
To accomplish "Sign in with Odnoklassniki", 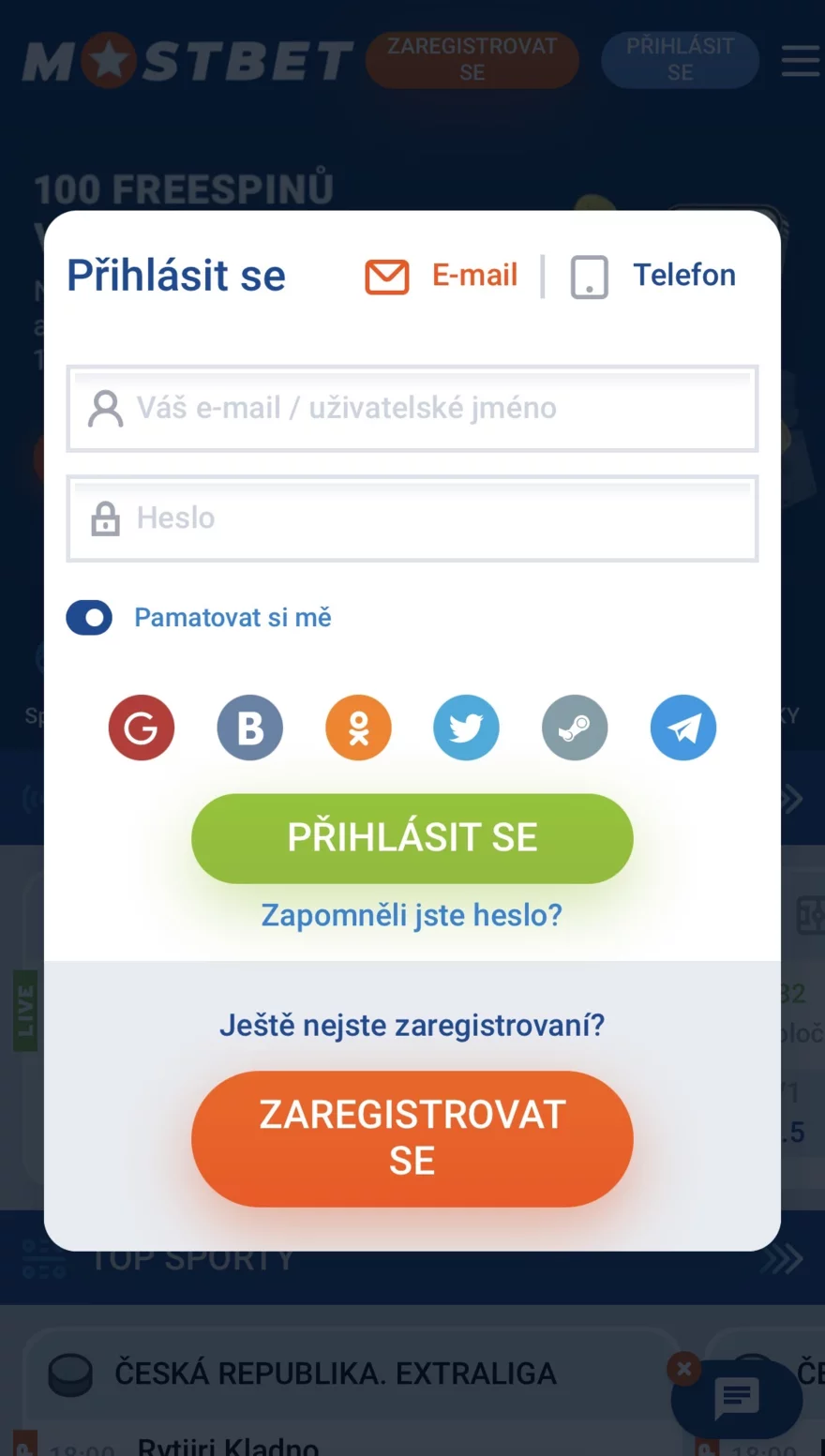I will tap(358, 728).
